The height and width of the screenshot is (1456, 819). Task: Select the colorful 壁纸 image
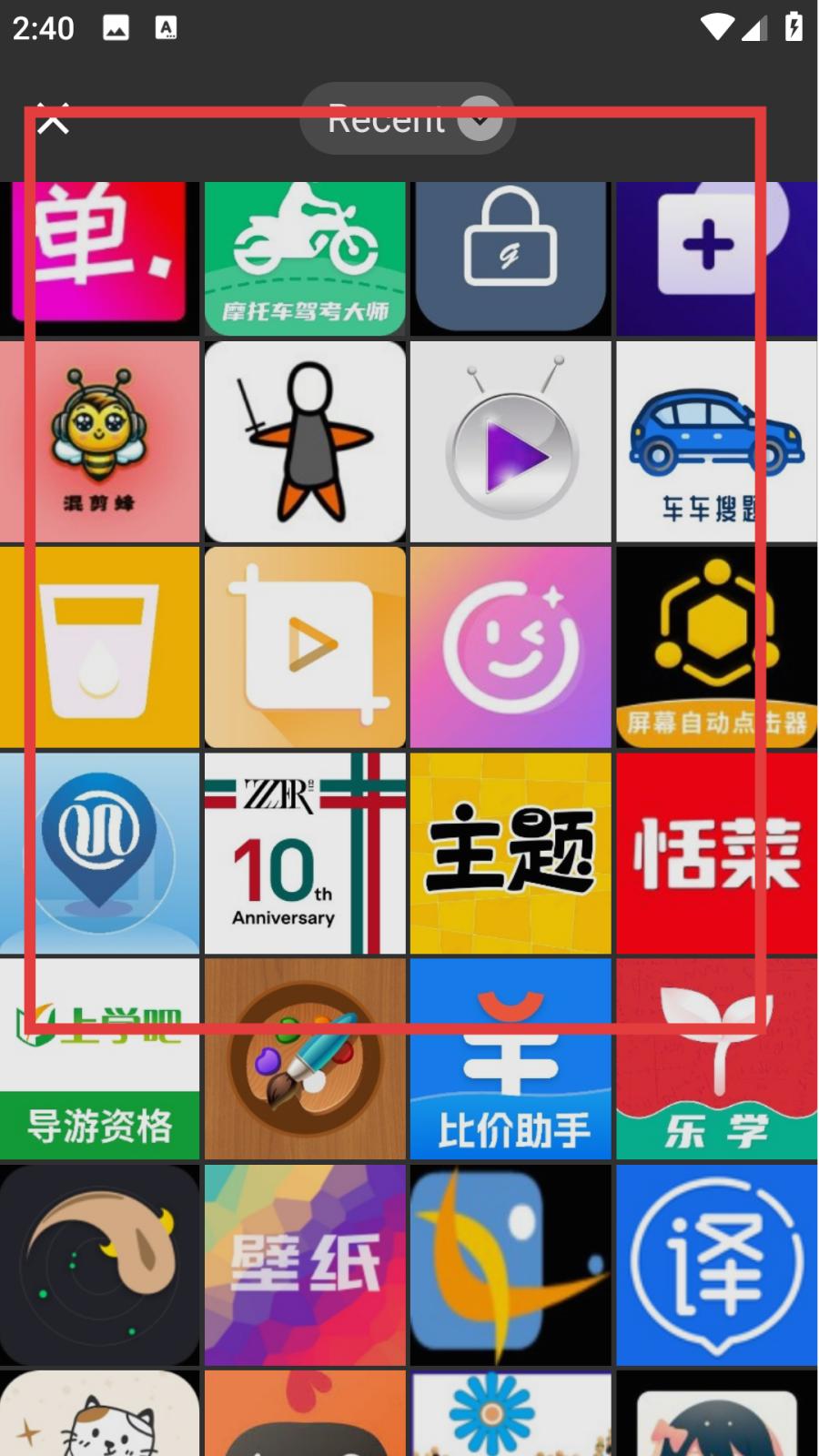305,1265
